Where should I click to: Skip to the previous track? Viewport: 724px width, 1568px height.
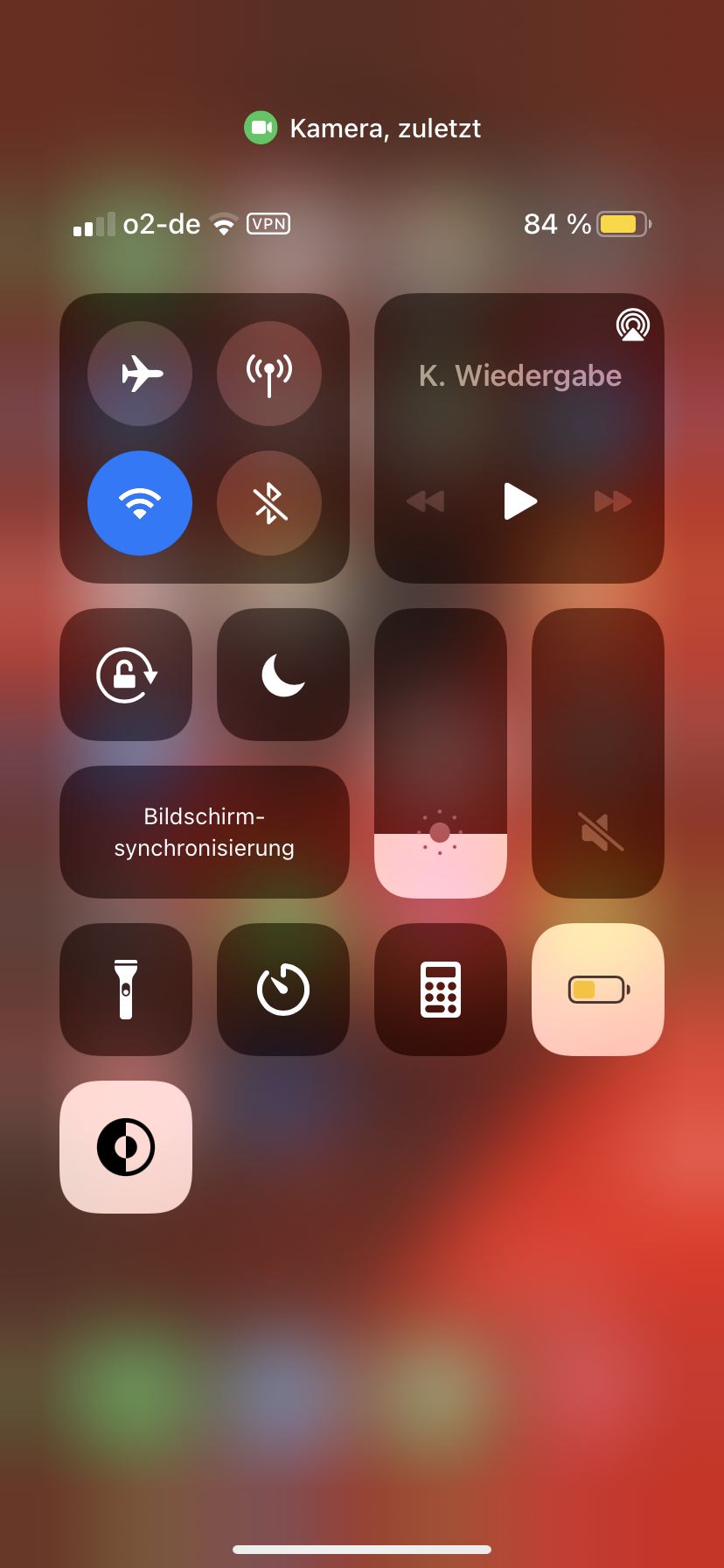[x=426, y=501]
